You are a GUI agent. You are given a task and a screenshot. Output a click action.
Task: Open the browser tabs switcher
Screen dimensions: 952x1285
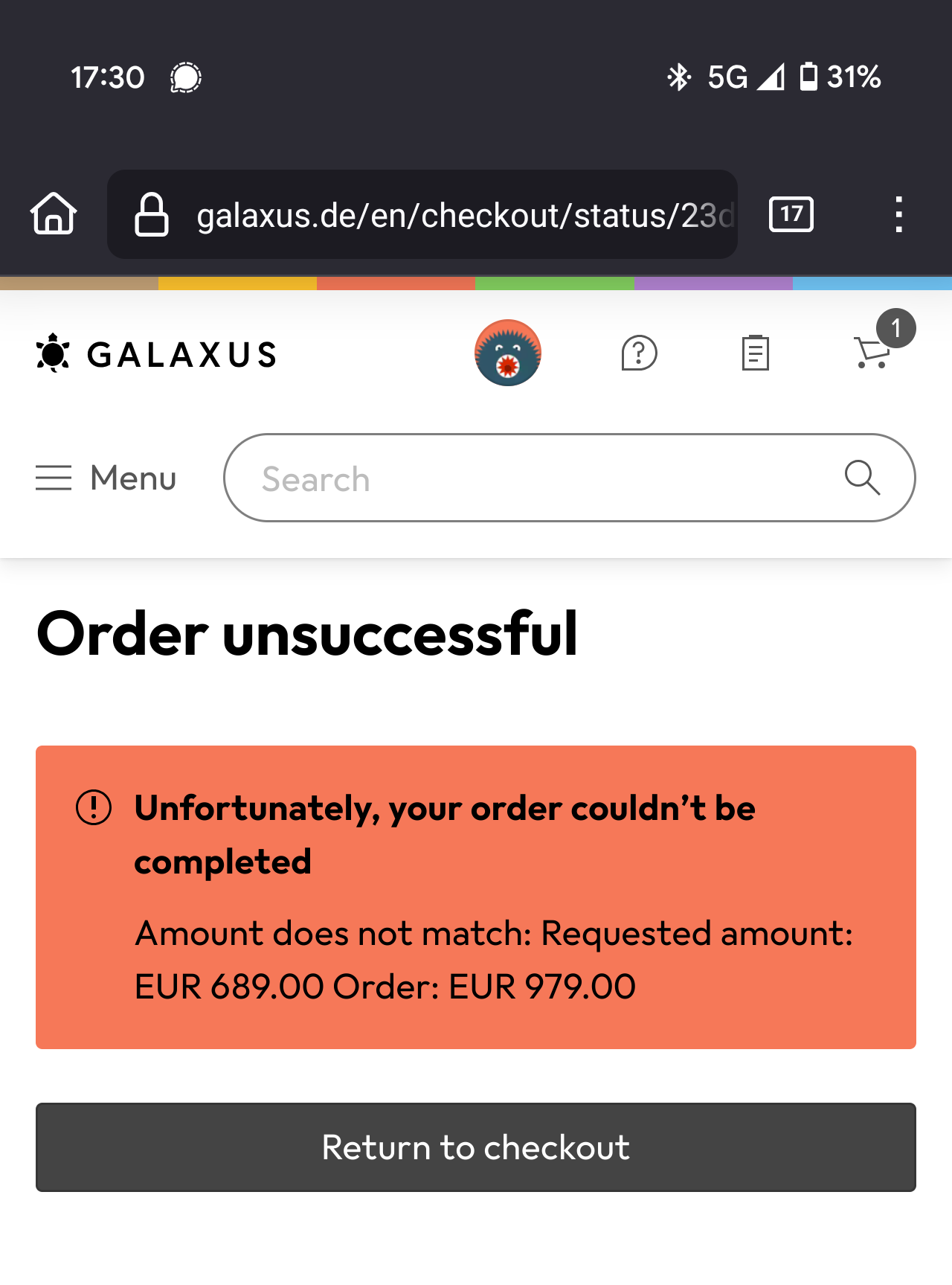(791, 214)
